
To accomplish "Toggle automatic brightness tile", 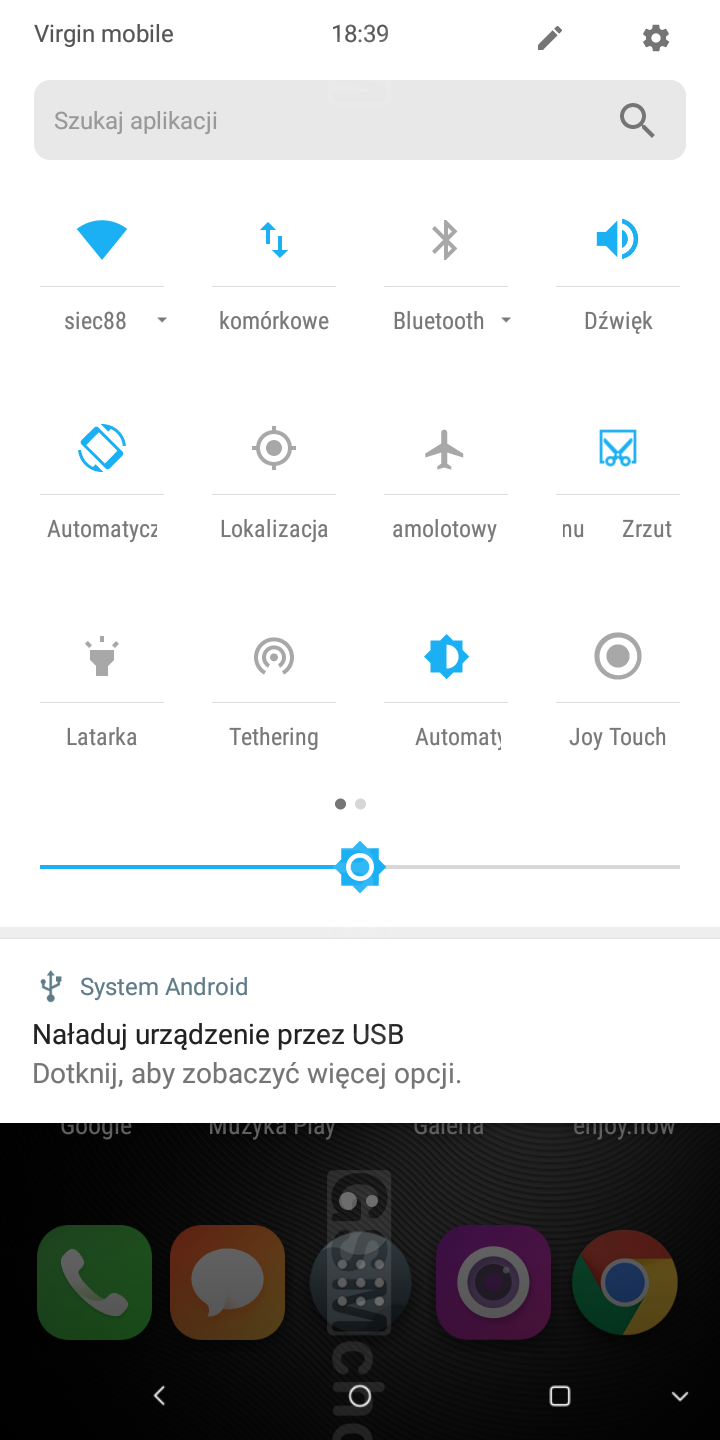I will tap(445, 656).
